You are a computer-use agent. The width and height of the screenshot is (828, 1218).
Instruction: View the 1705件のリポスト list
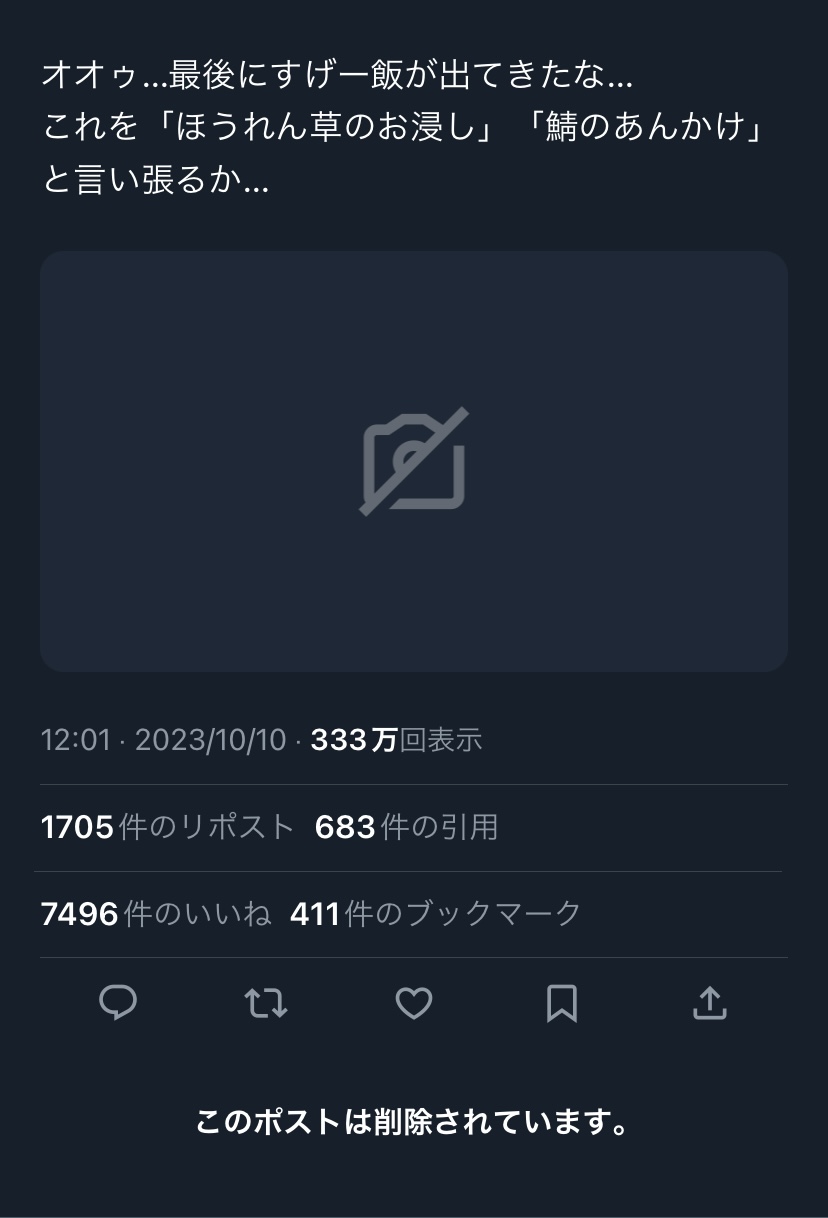pyautogui.click(x=168, y=827)
